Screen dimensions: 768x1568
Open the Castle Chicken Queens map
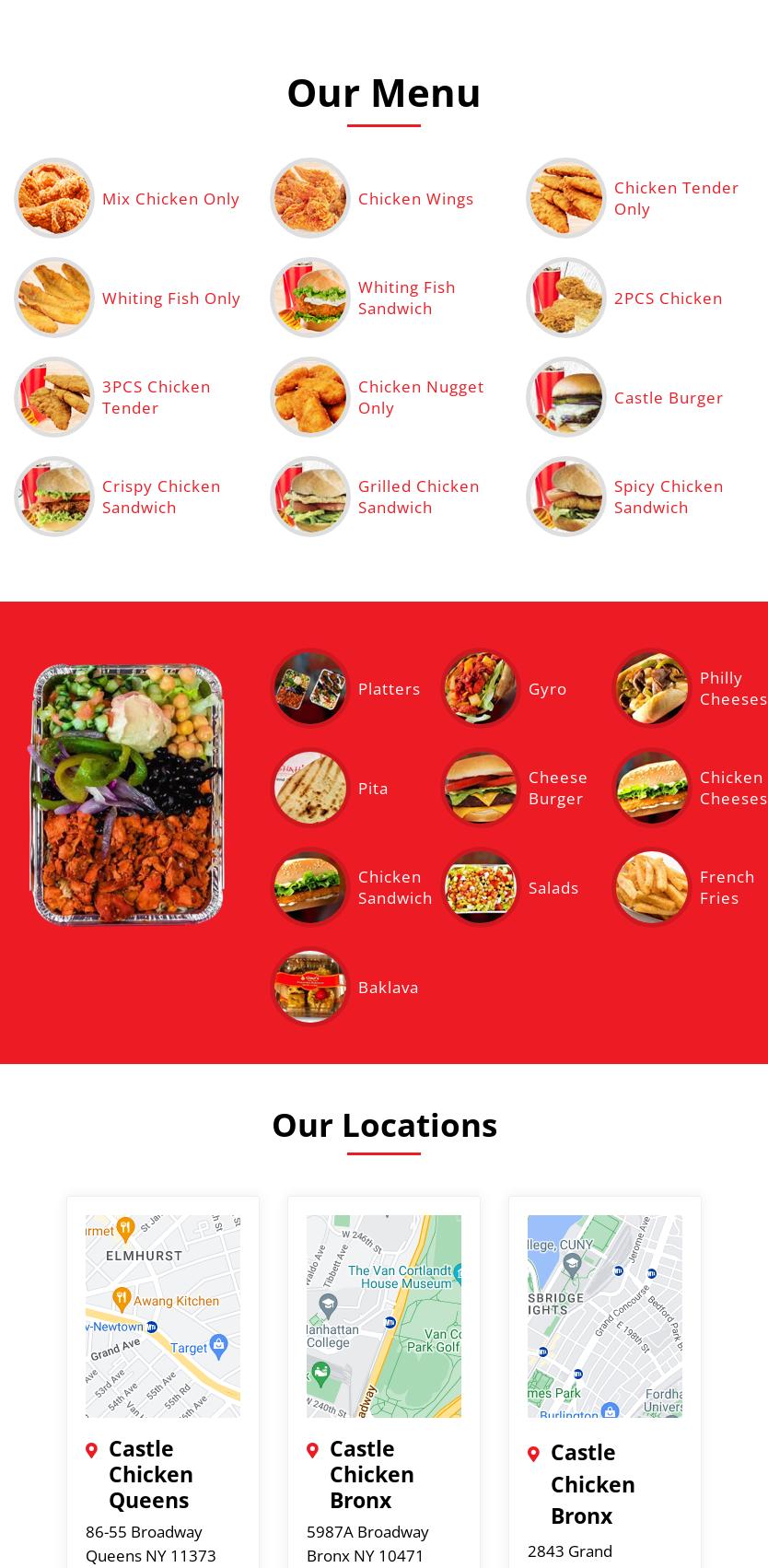pos(163,1316)
